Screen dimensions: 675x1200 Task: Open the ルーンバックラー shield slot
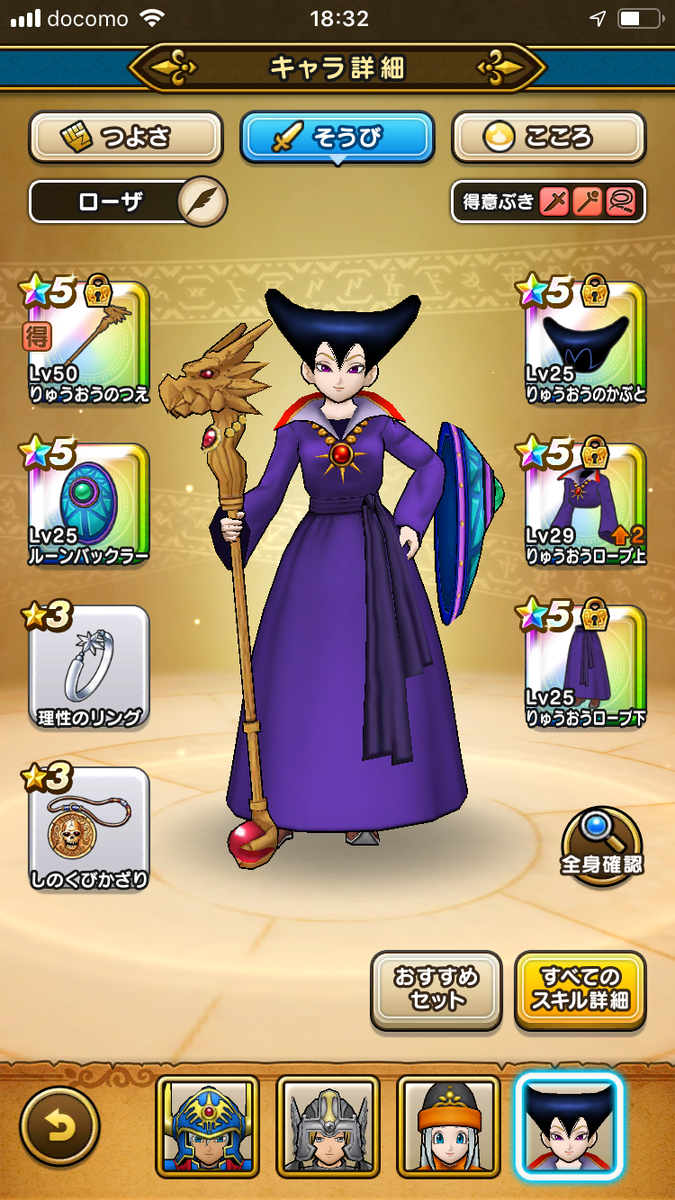88,505
